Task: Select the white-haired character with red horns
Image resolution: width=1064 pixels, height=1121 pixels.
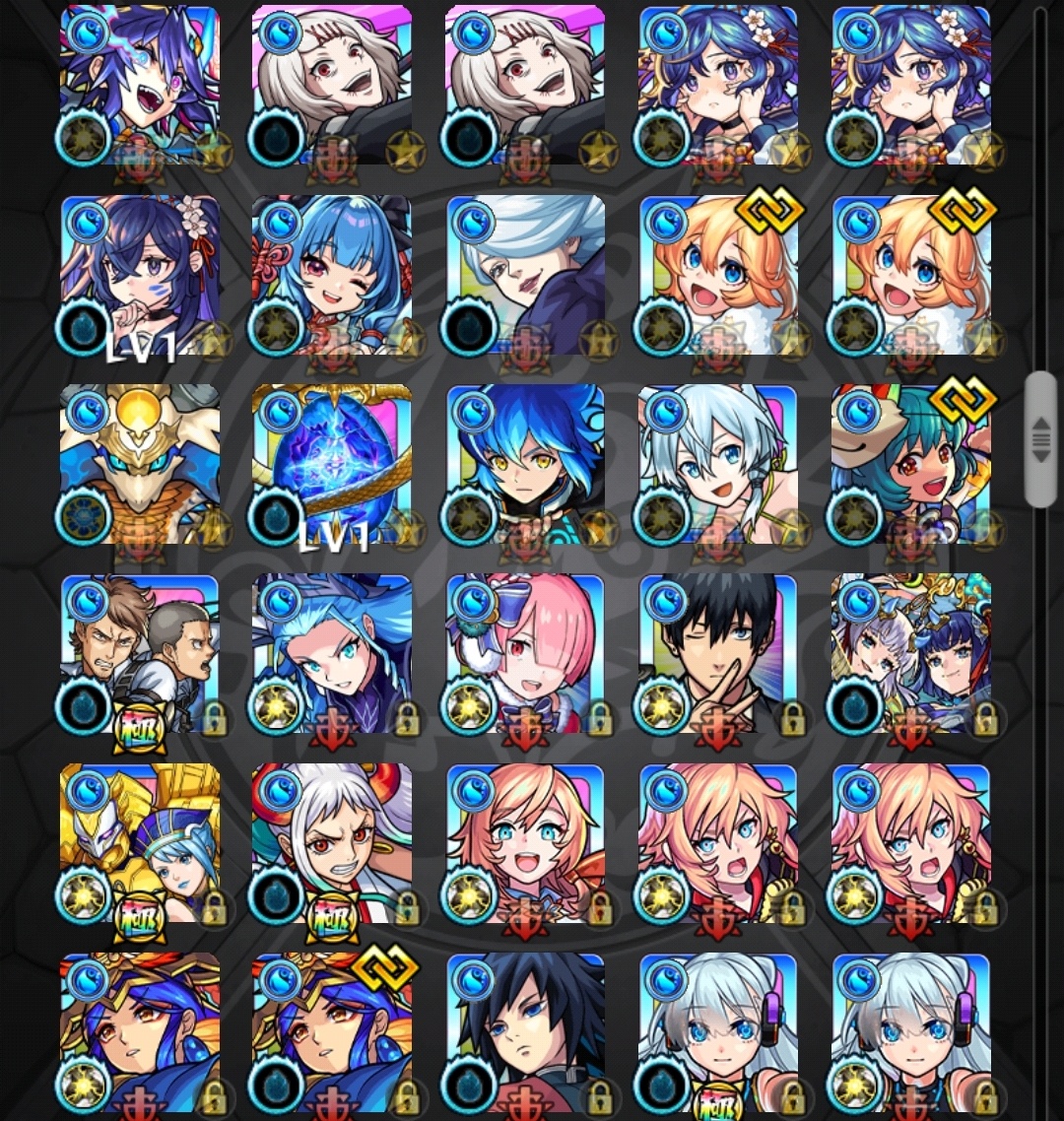Action: [x=332, y=842]
